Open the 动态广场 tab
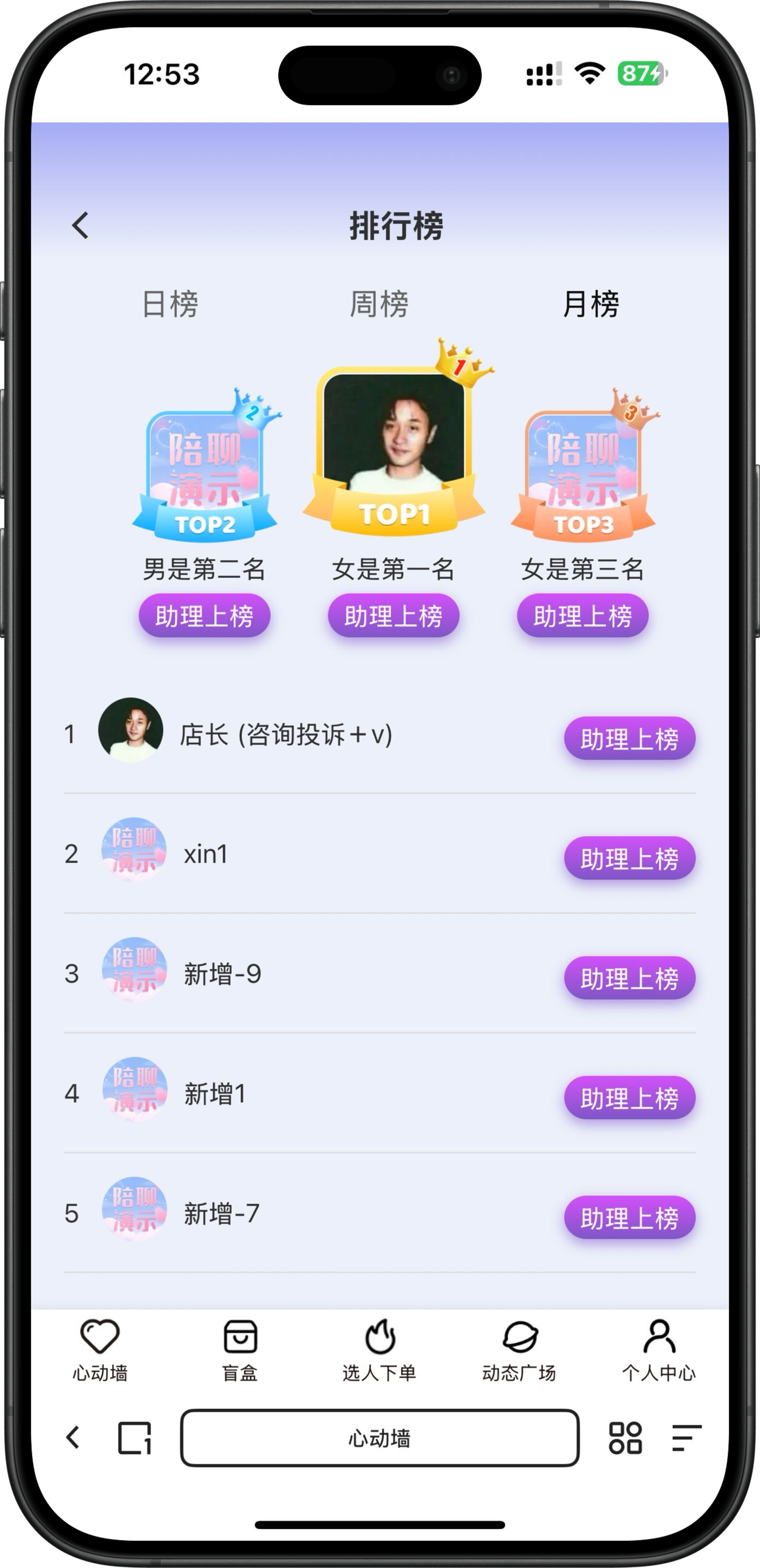Screen dimensions: 760x1568 519,1350
